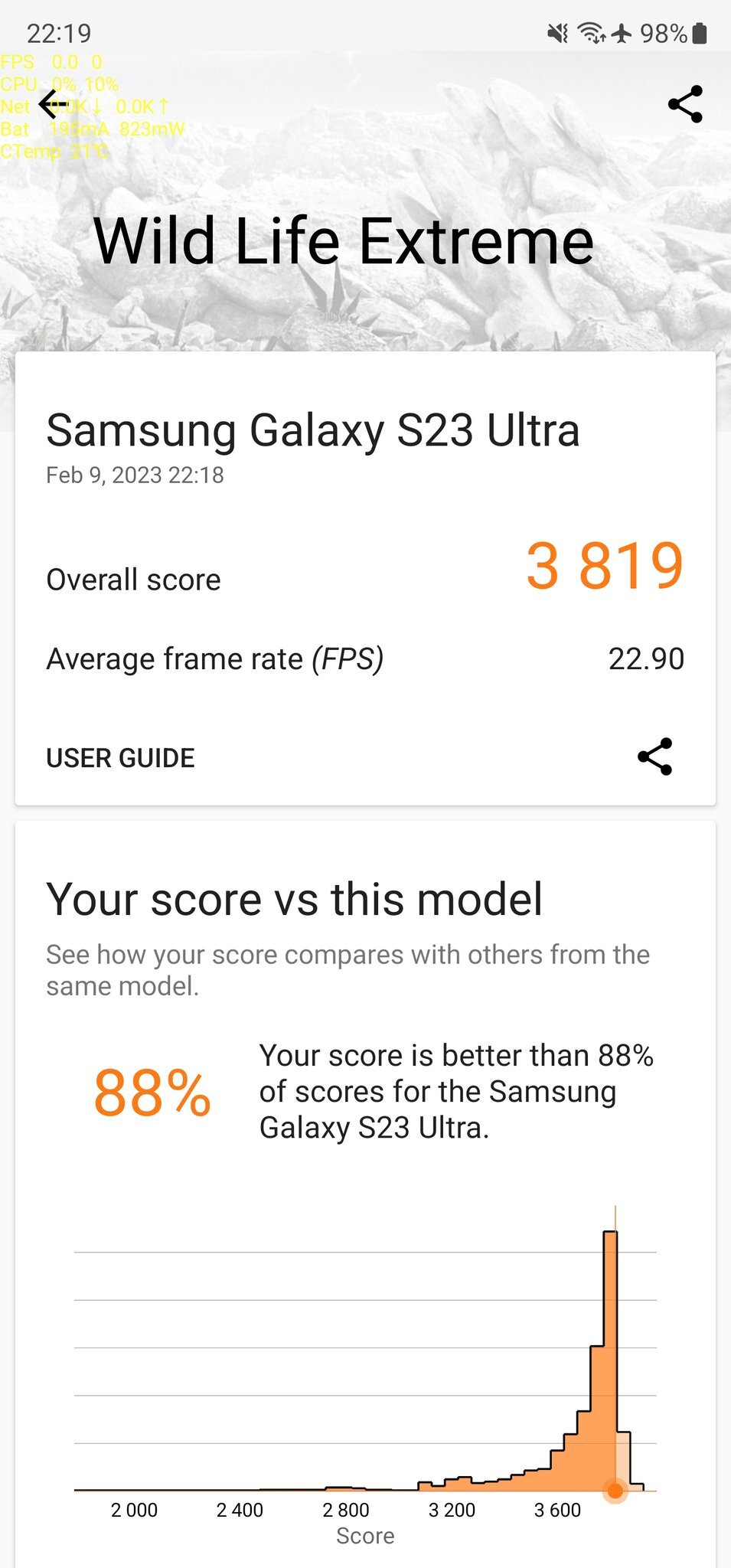Tap the airplane mode icon in status bar
This screenshot has height=1568, width=731.
pyautogui.click(x=622, y=31)
